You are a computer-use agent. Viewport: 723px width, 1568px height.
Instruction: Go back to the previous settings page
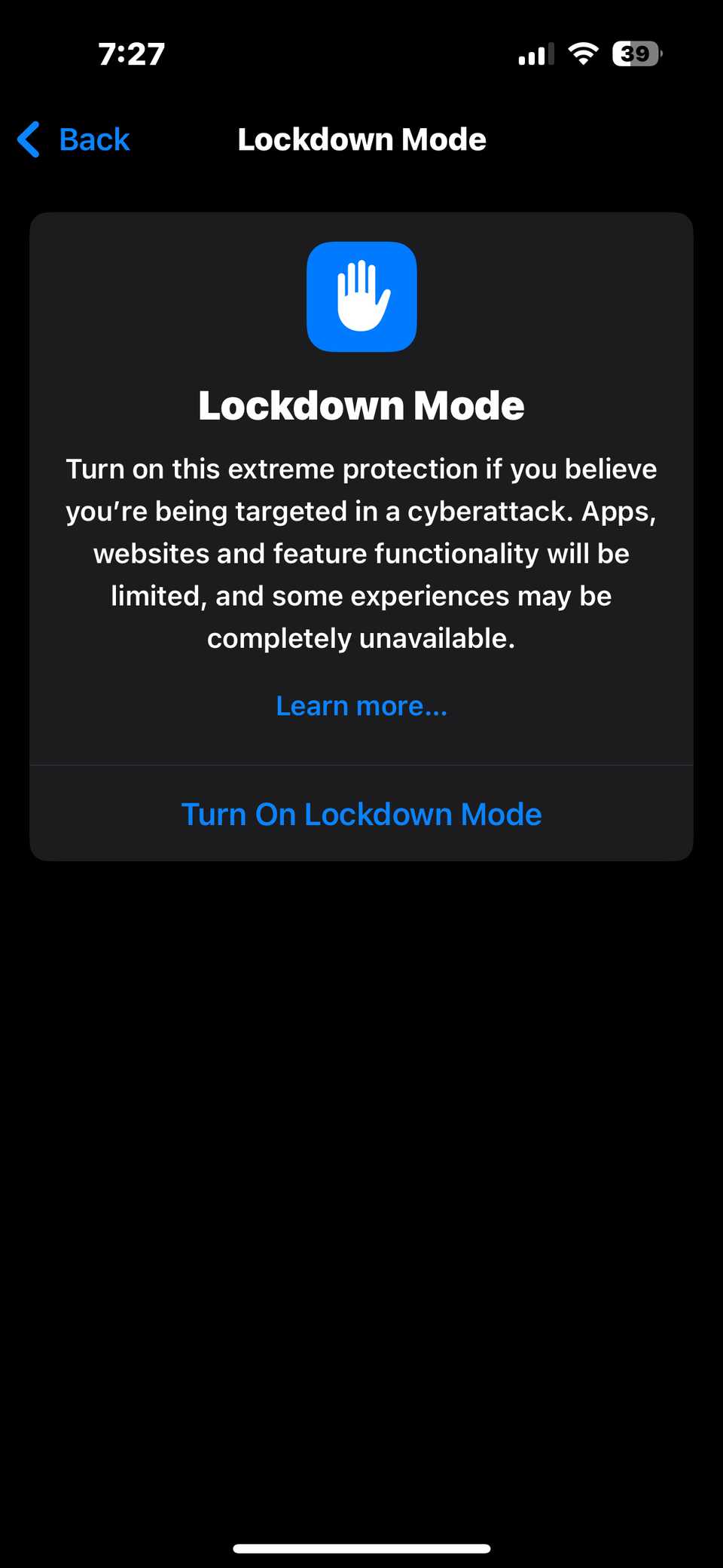[x=74, y=140]
